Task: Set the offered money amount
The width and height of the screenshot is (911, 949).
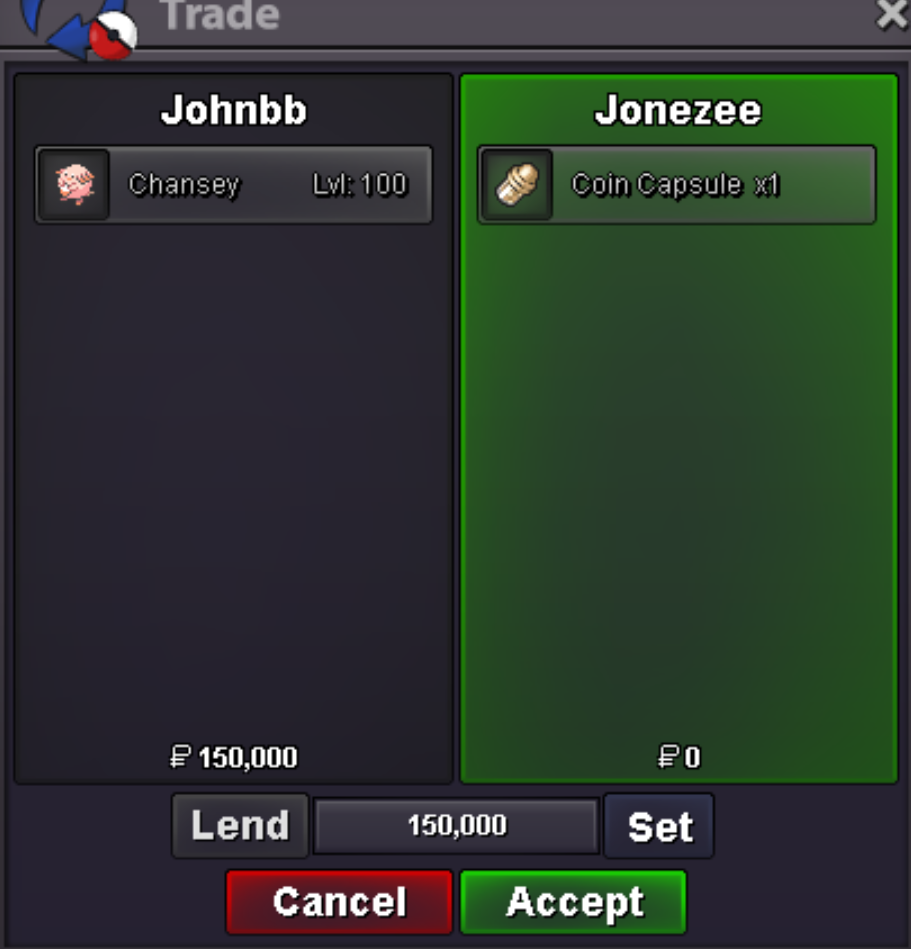Action: tap(659, 826)
